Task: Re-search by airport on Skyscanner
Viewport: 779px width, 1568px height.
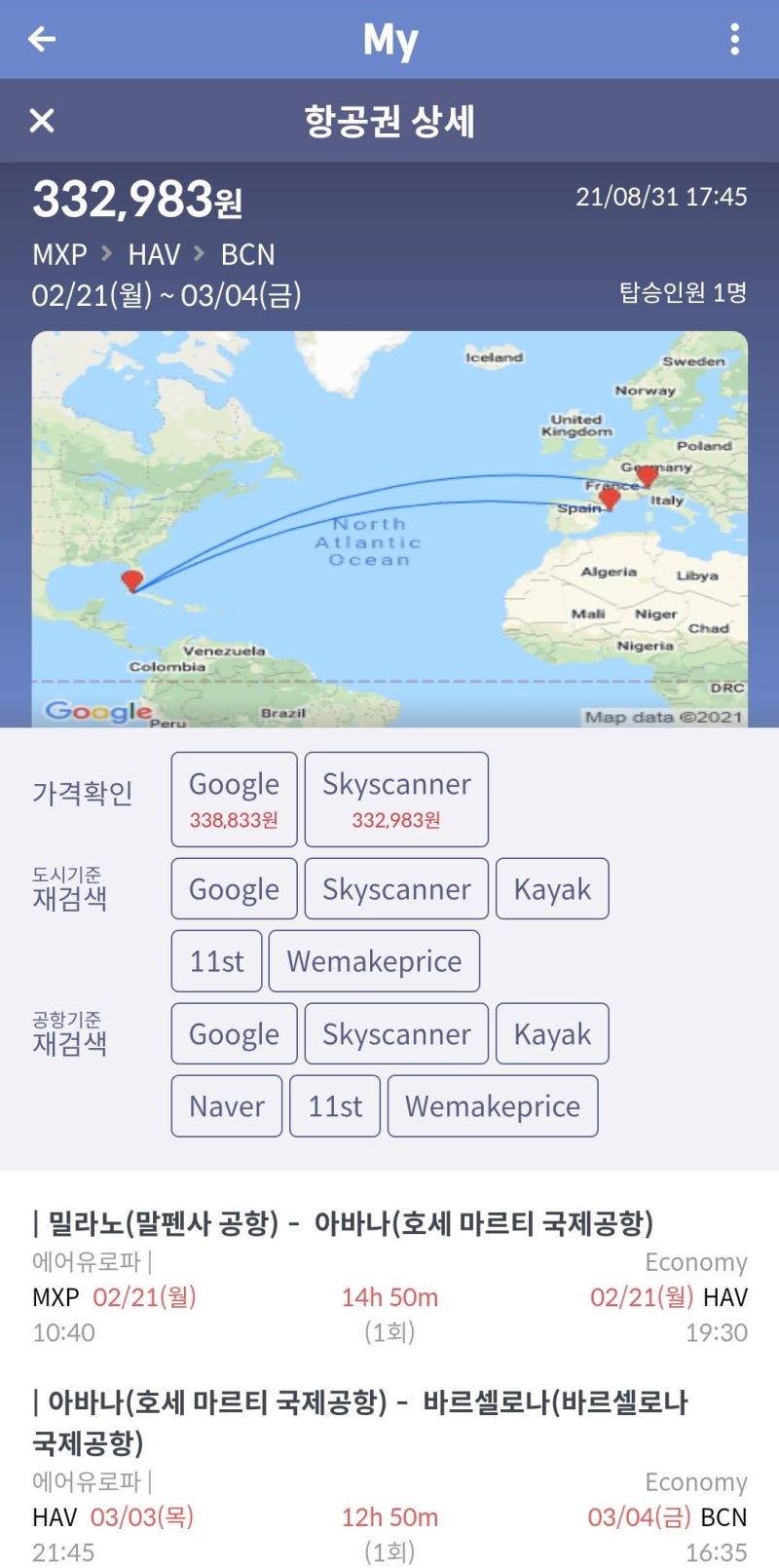Action: point(395,1033)
